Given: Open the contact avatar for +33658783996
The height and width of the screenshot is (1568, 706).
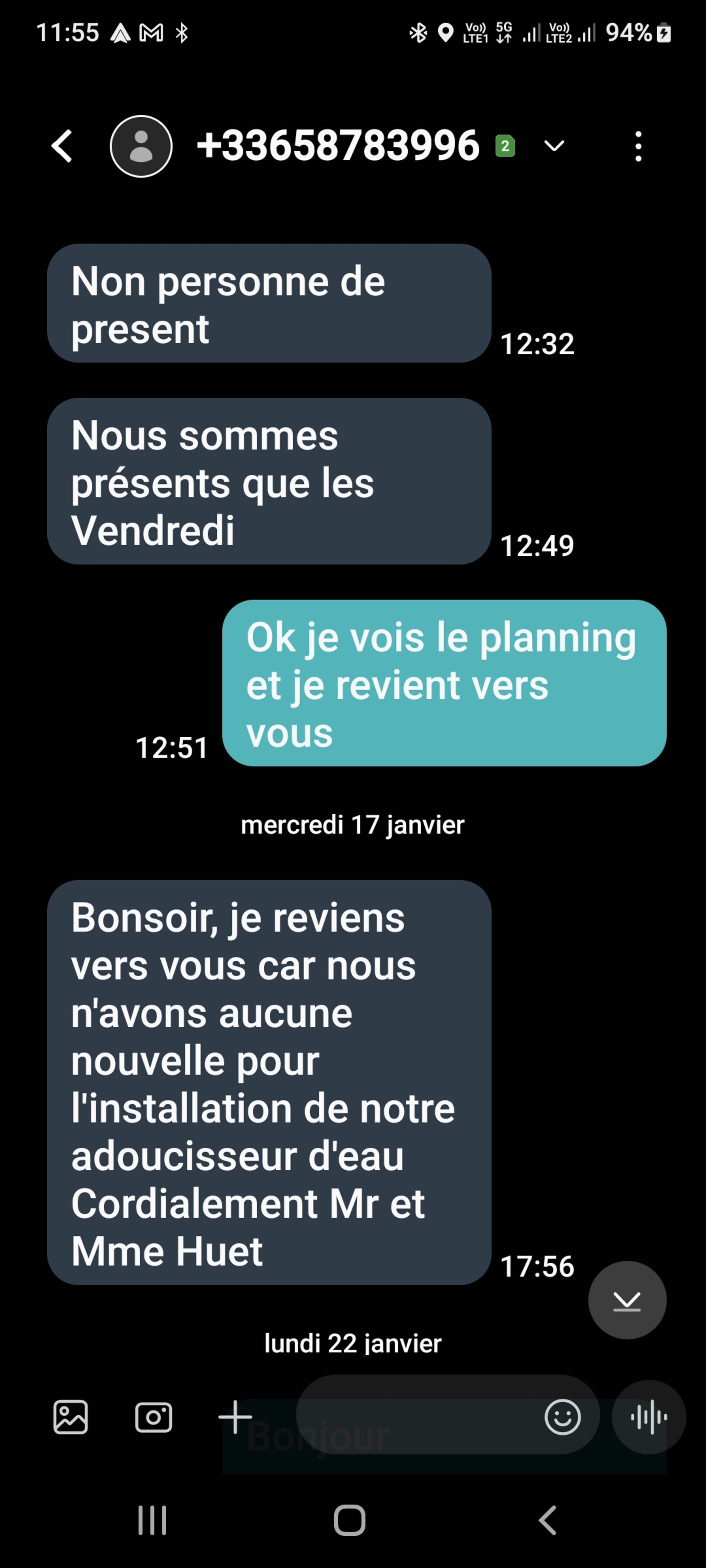Looking at the screenshot, I should (141, 146).
